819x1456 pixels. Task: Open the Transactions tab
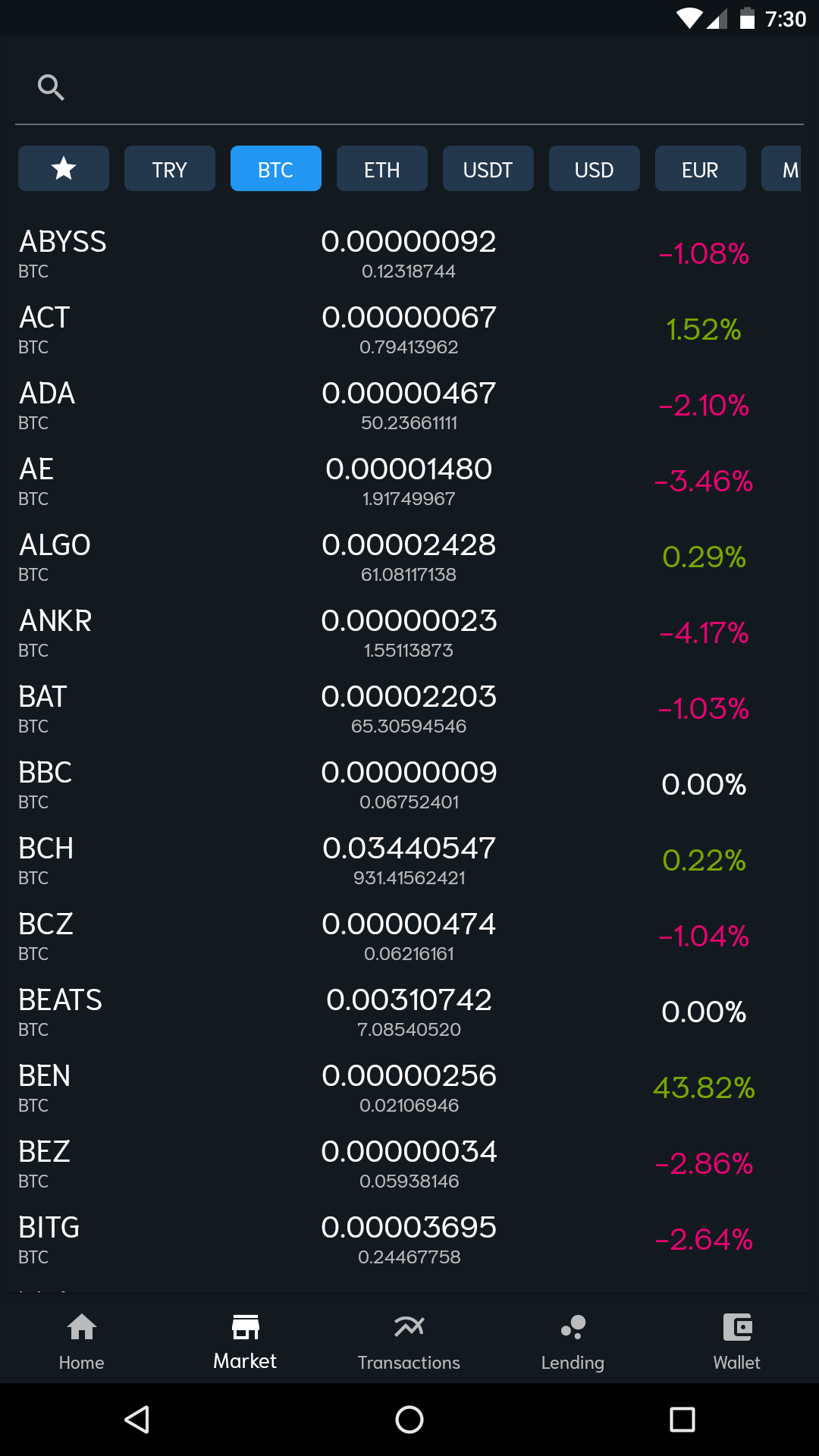tap(409, 1341)
